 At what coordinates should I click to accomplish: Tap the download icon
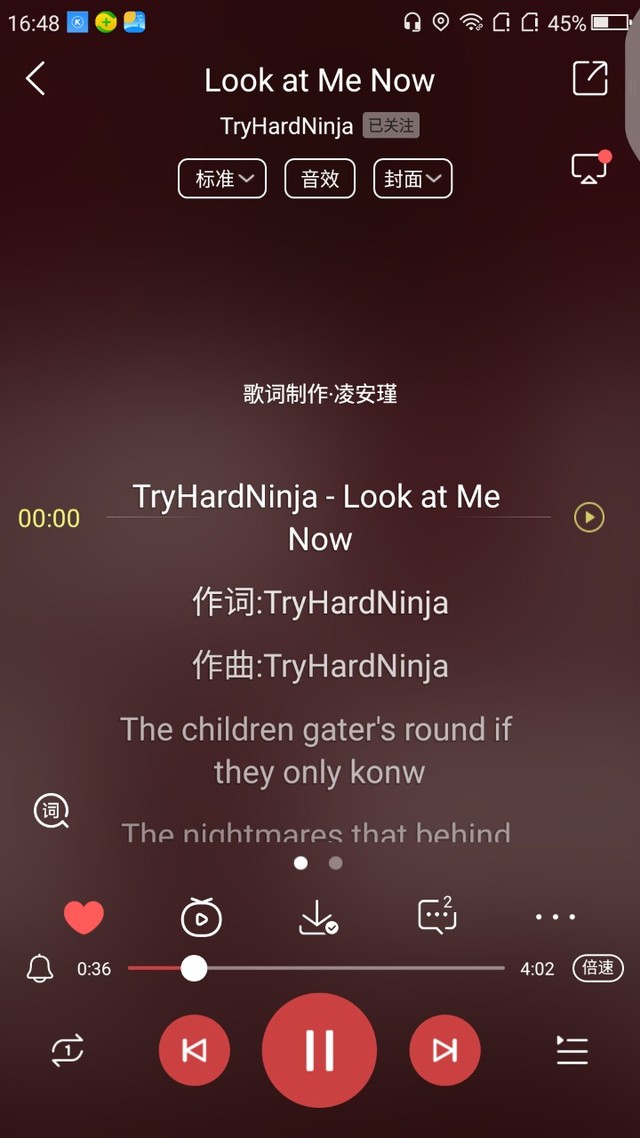[x=319, y=918]
